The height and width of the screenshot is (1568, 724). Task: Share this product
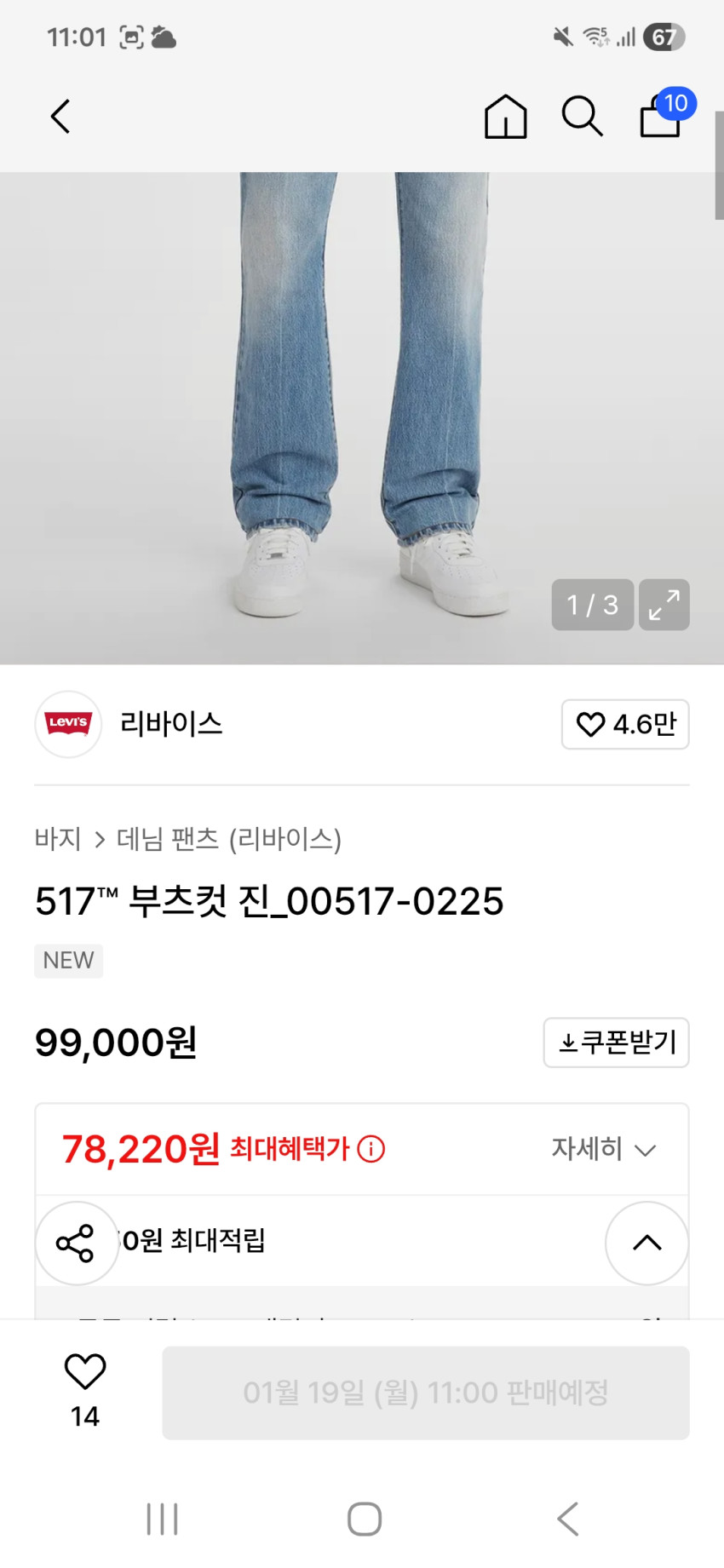(x=76, y=1243)
